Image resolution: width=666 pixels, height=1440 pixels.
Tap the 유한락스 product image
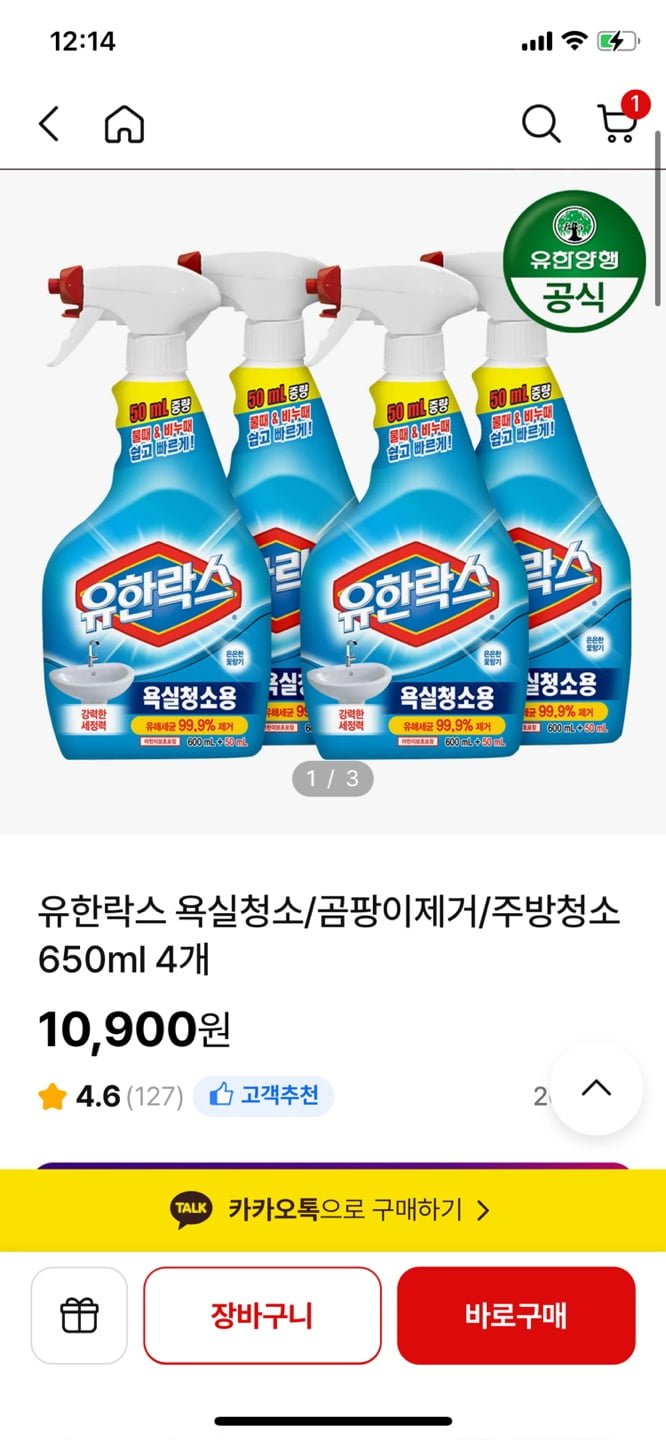coord(332,500)
